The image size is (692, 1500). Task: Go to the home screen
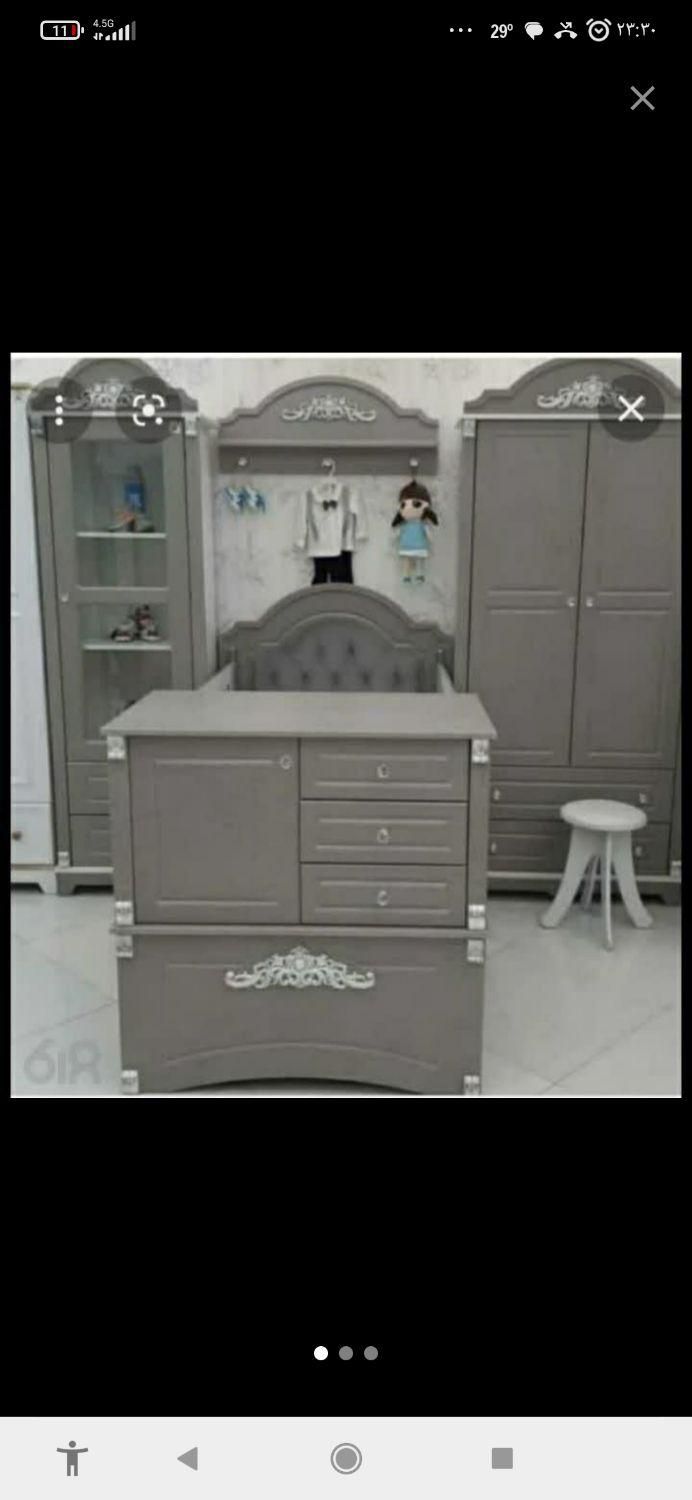346,1458
